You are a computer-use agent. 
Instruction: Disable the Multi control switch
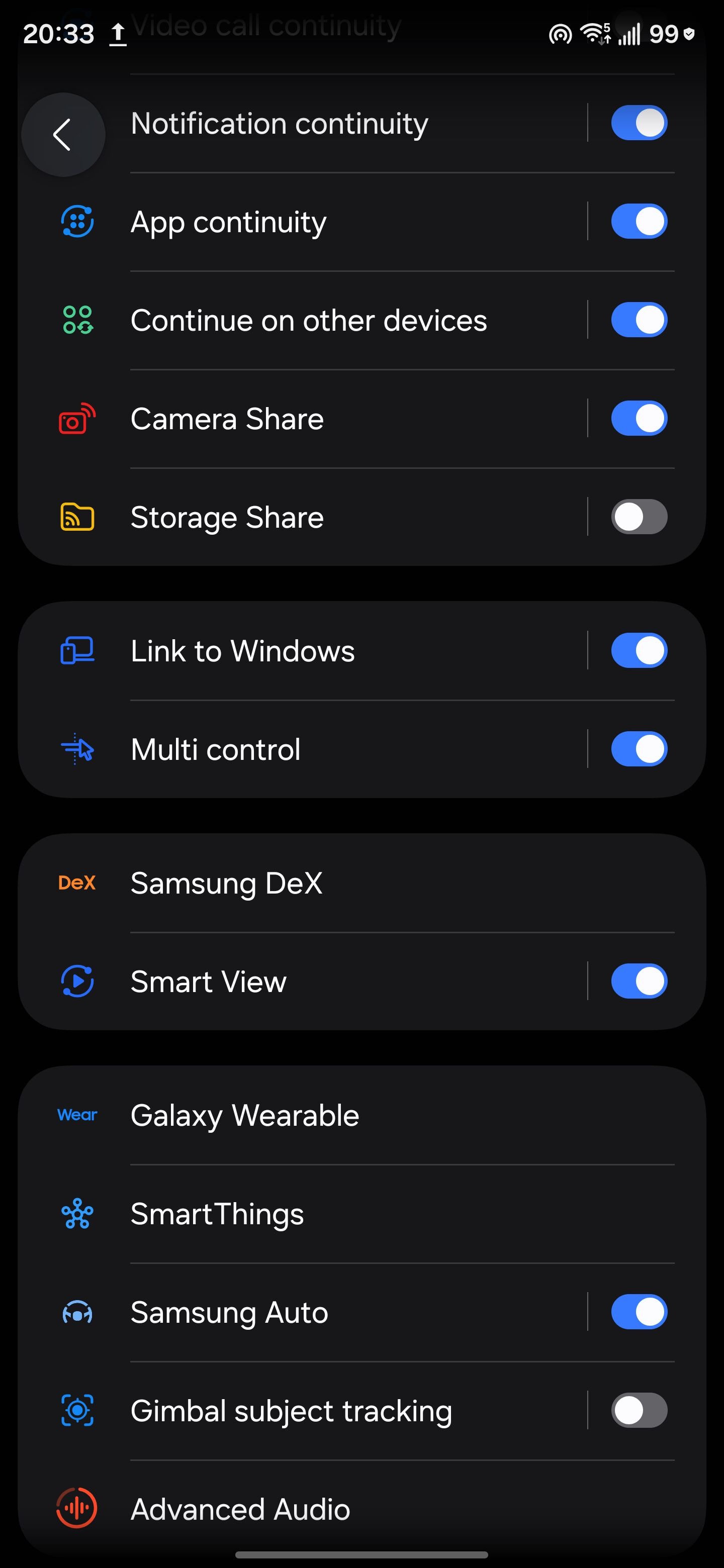(x=639, y=749)
